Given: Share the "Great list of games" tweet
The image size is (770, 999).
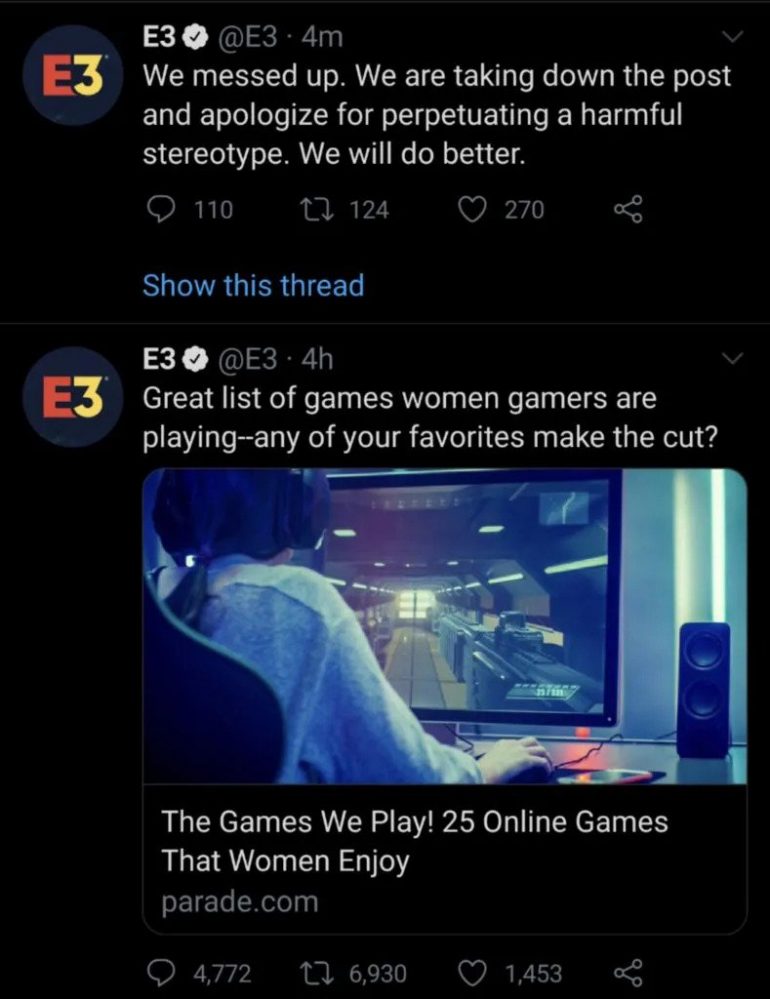Looking at the screenshot, I should point(628,972).
